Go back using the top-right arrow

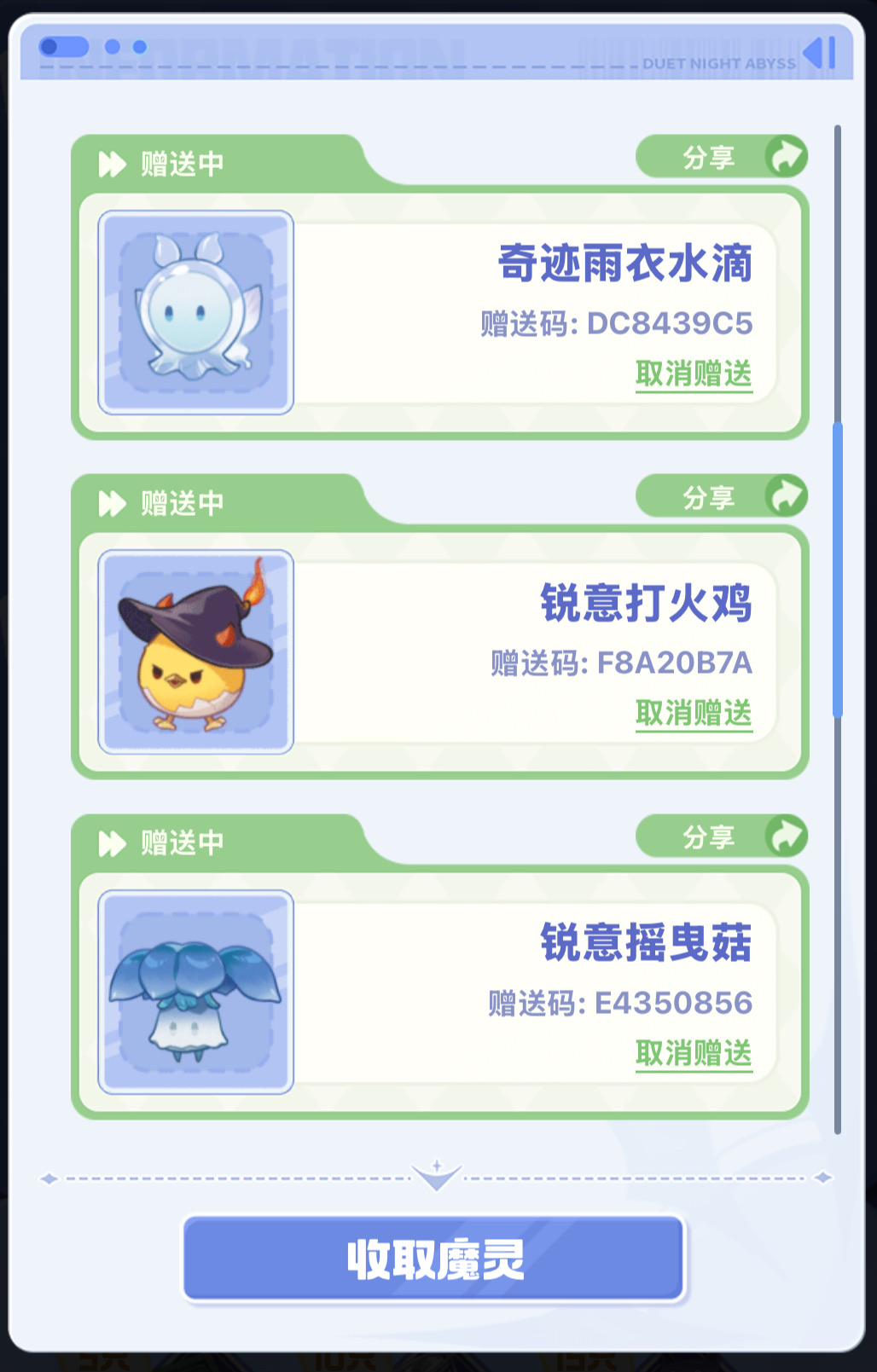pos(819,54)
